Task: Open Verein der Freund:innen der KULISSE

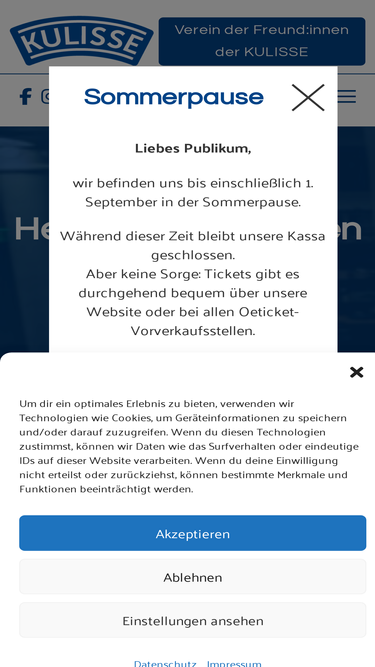Action: point(262,41)
